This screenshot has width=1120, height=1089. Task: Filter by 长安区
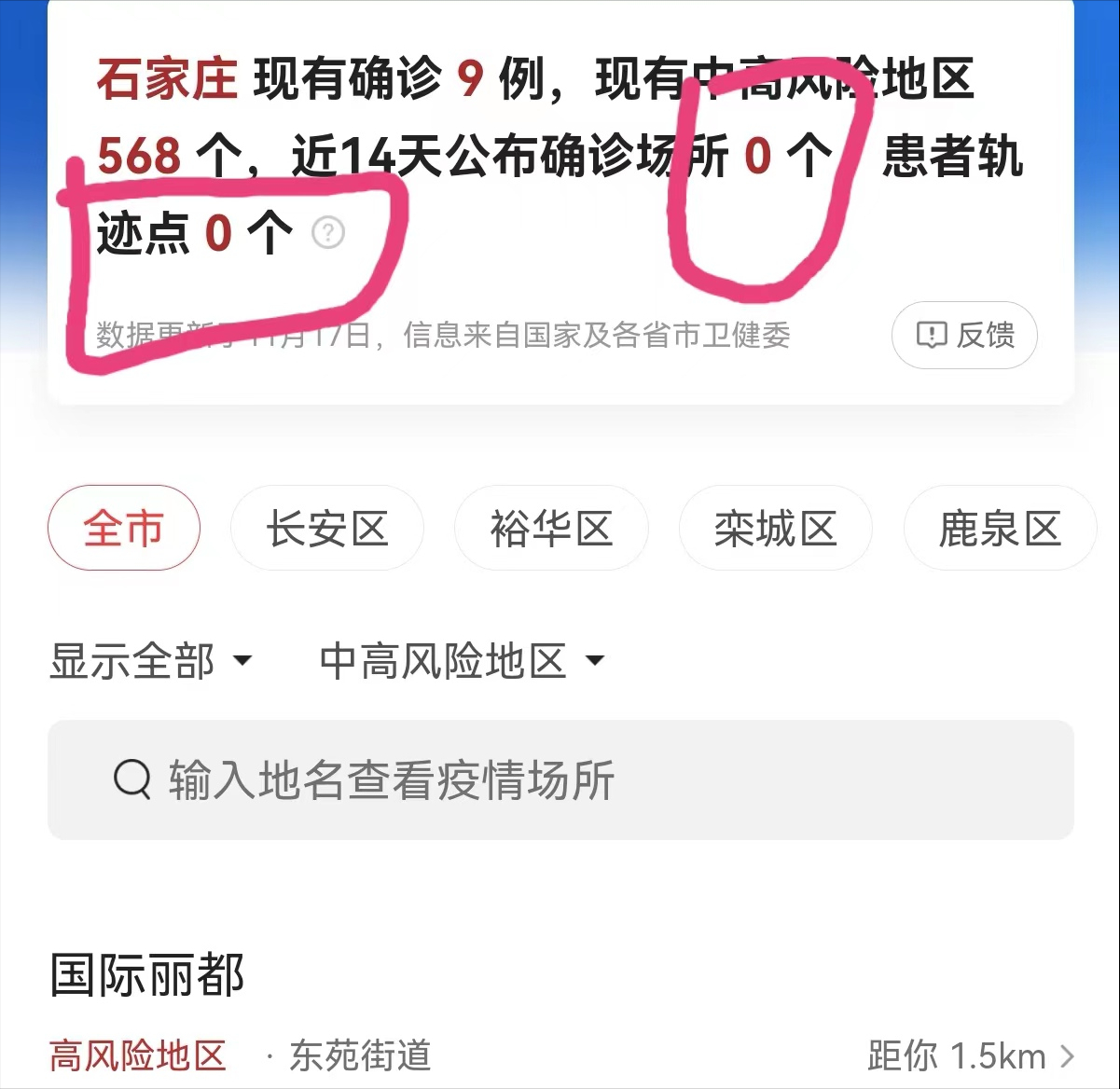tap(327, 529)
